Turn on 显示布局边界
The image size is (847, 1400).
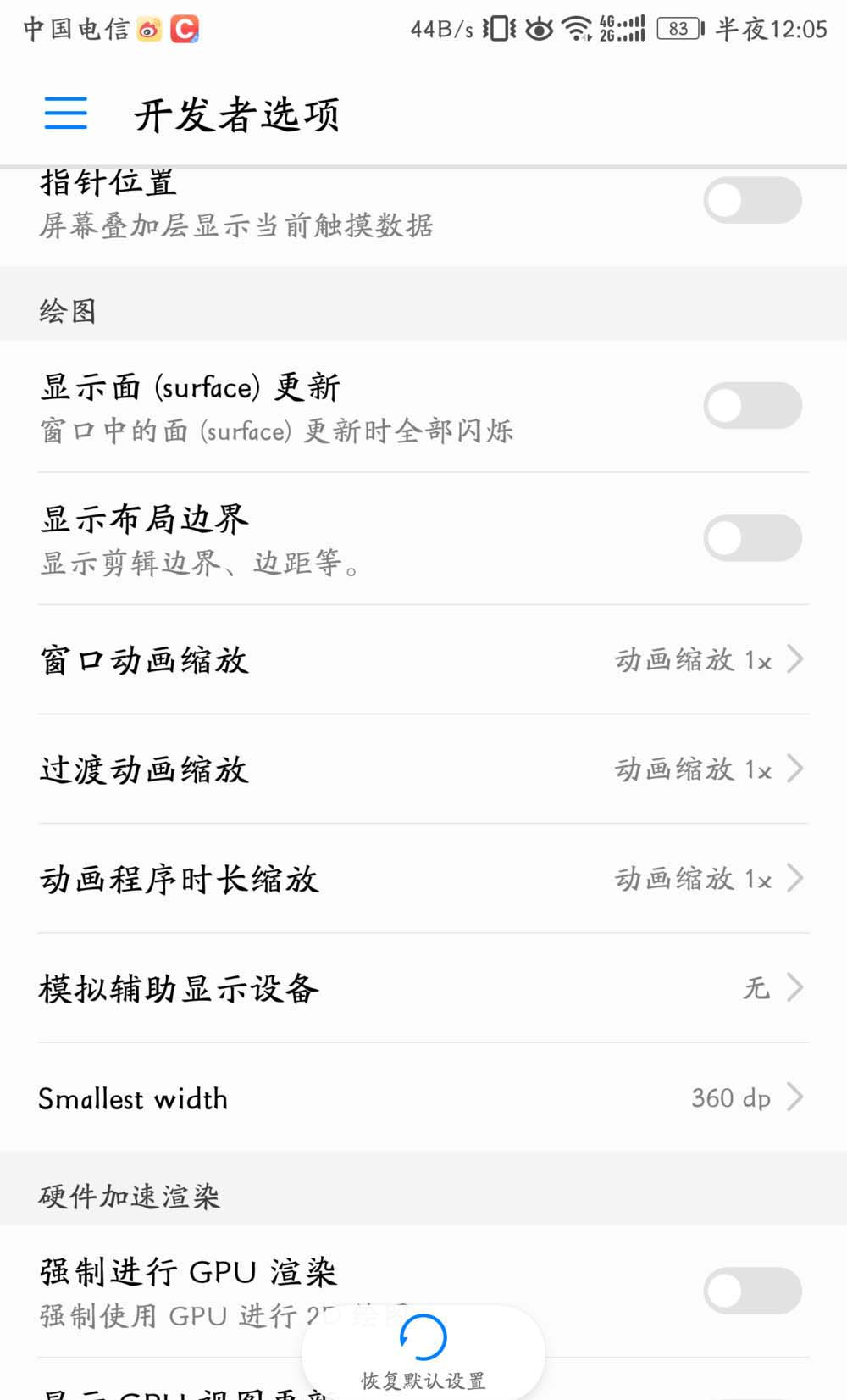752,538
